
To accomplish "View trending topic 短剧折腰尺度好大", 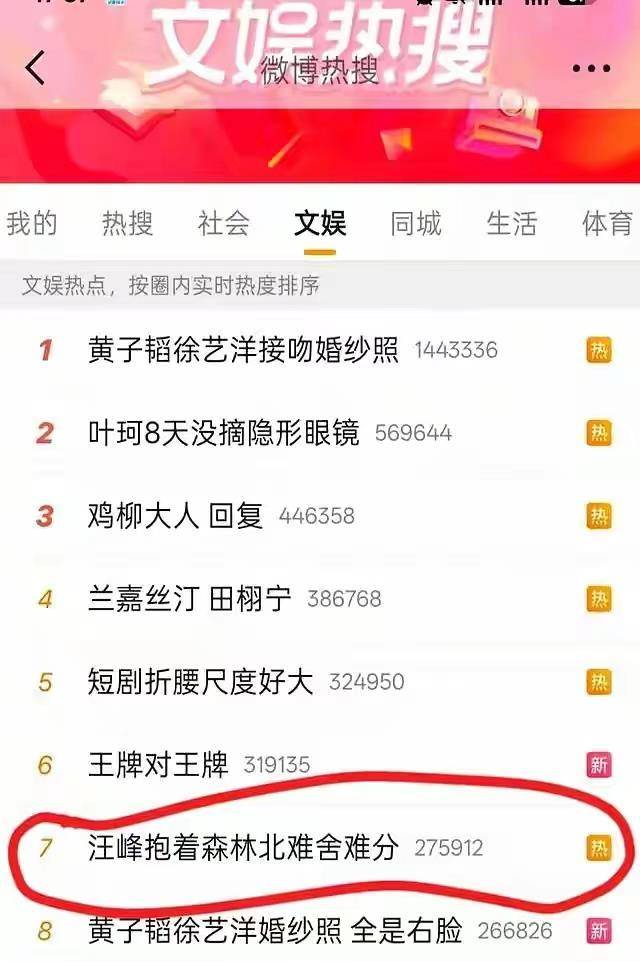I will [200, 682].
